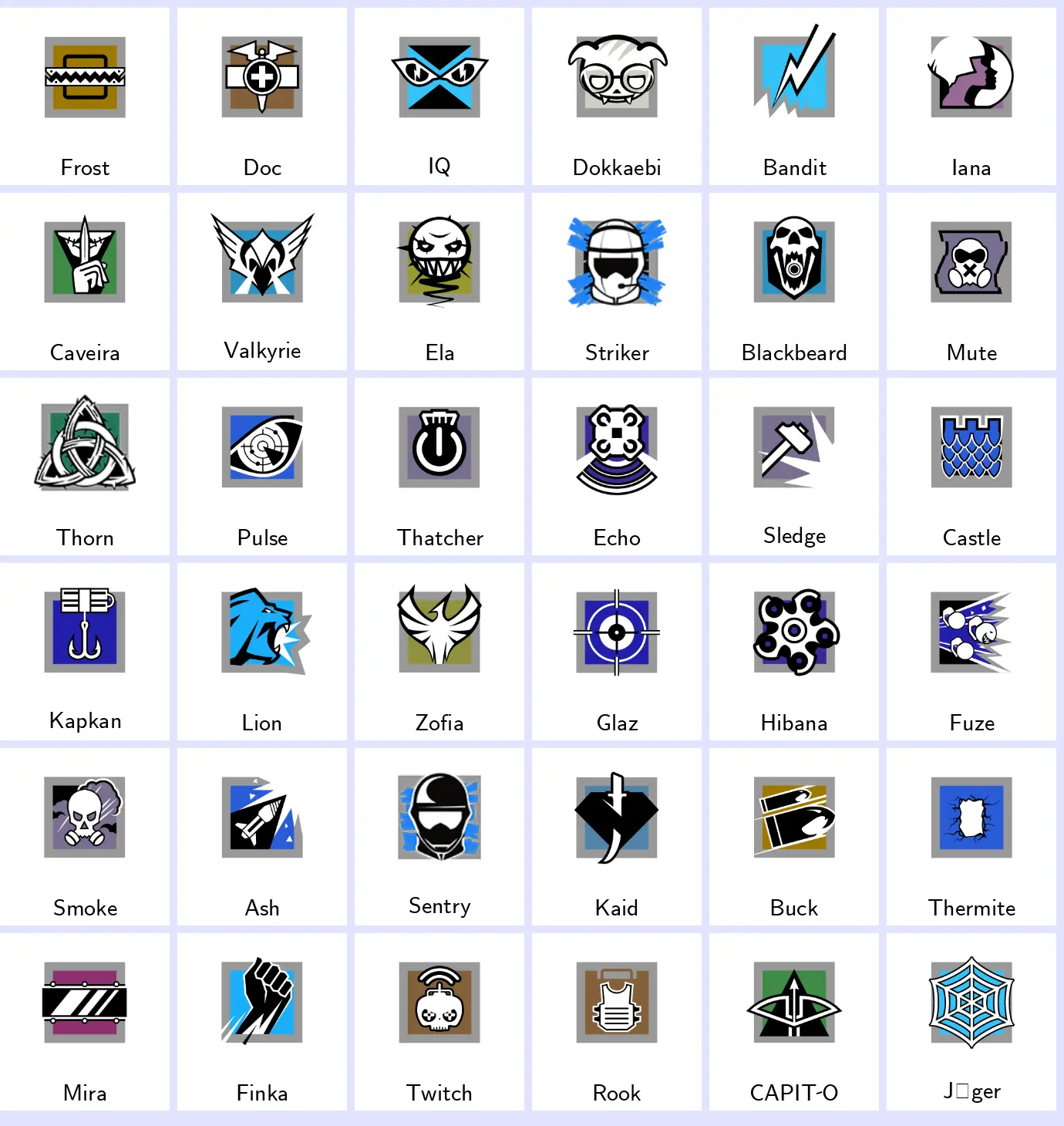Select the Bandit tile
The image size is (1064, 1126).
point(794,96)
